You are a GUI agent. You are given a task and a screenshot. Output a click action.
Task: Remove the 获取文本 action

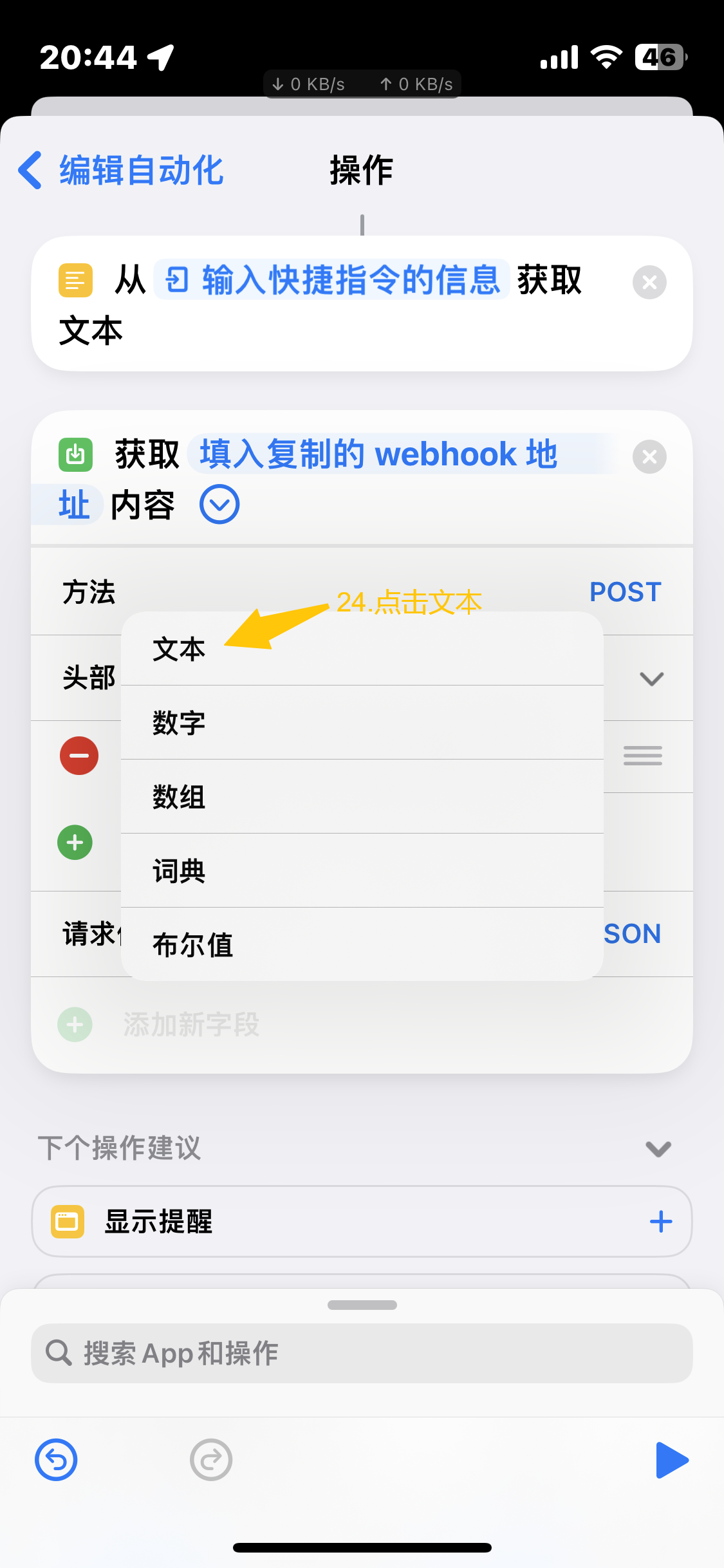649,283
